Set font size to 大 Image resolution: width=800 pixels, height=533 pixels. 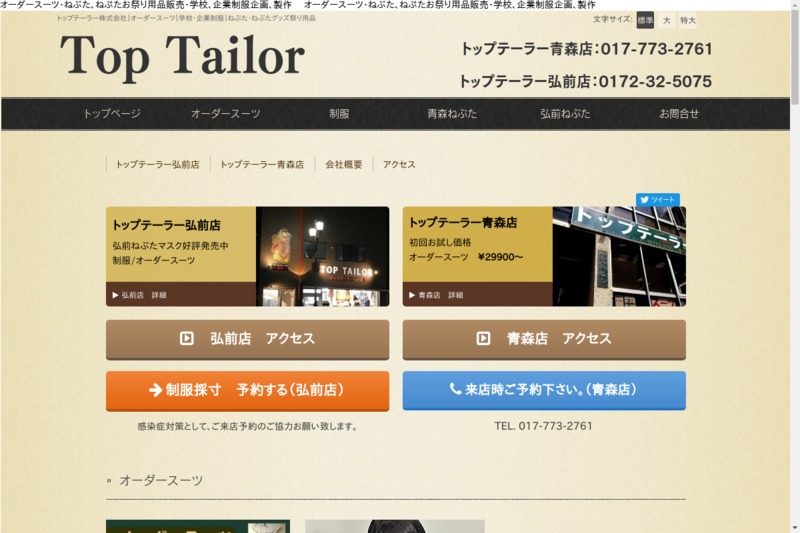(666, 20)
